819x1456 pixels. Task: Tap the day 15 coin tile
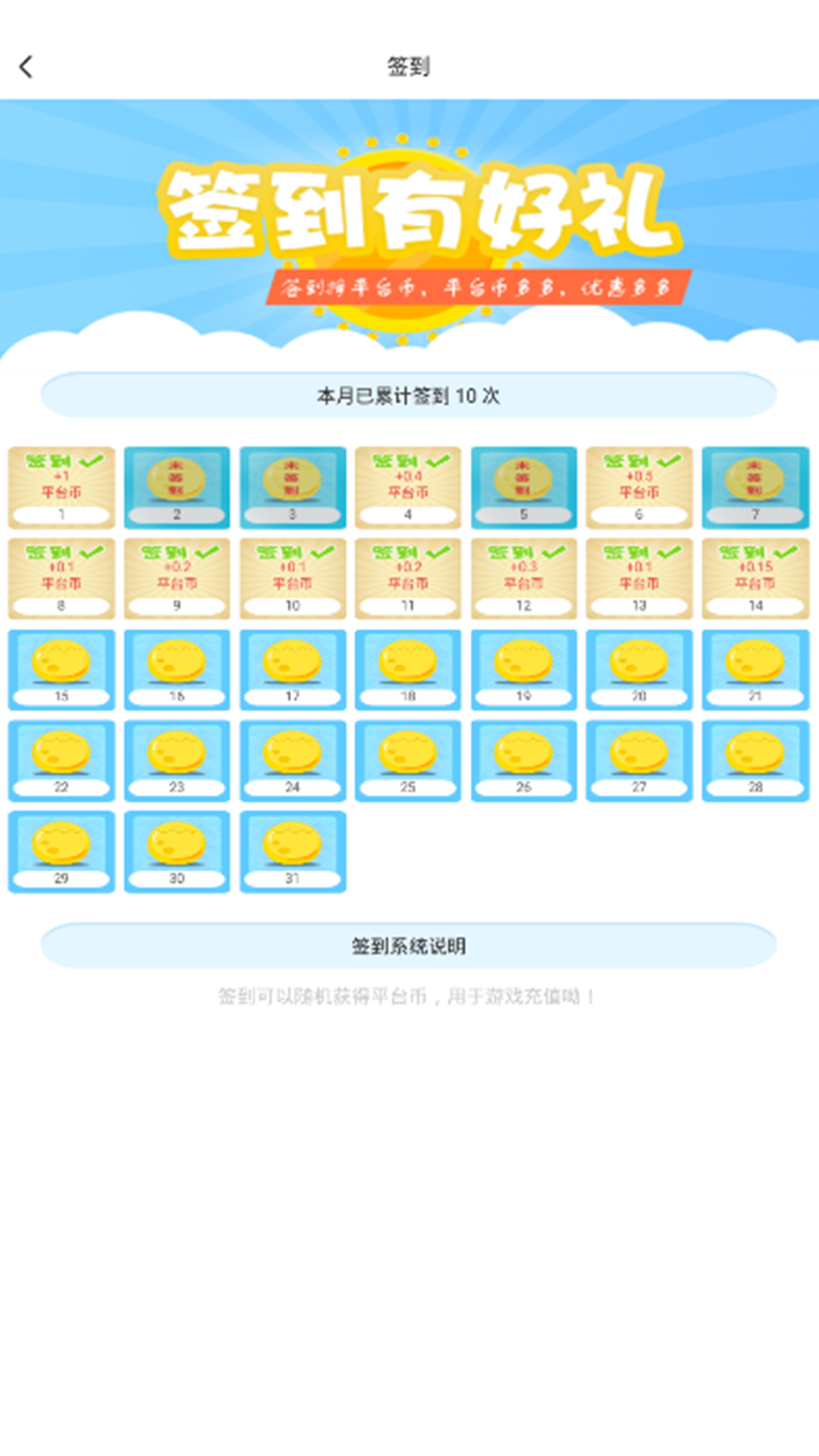pyautogui.click(x=61, y=669)
